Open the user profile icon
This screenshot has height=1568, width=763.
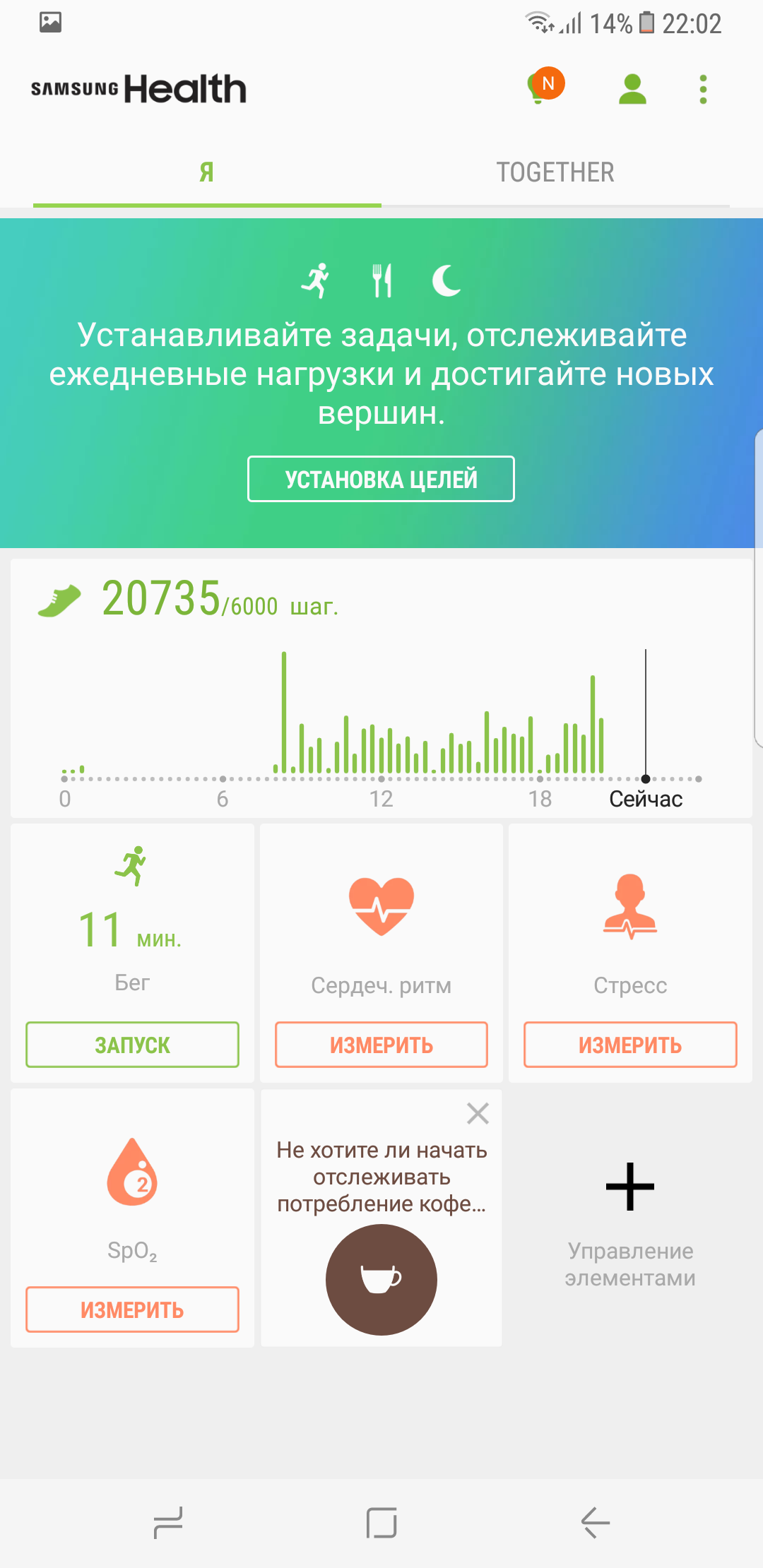(632, 89)
